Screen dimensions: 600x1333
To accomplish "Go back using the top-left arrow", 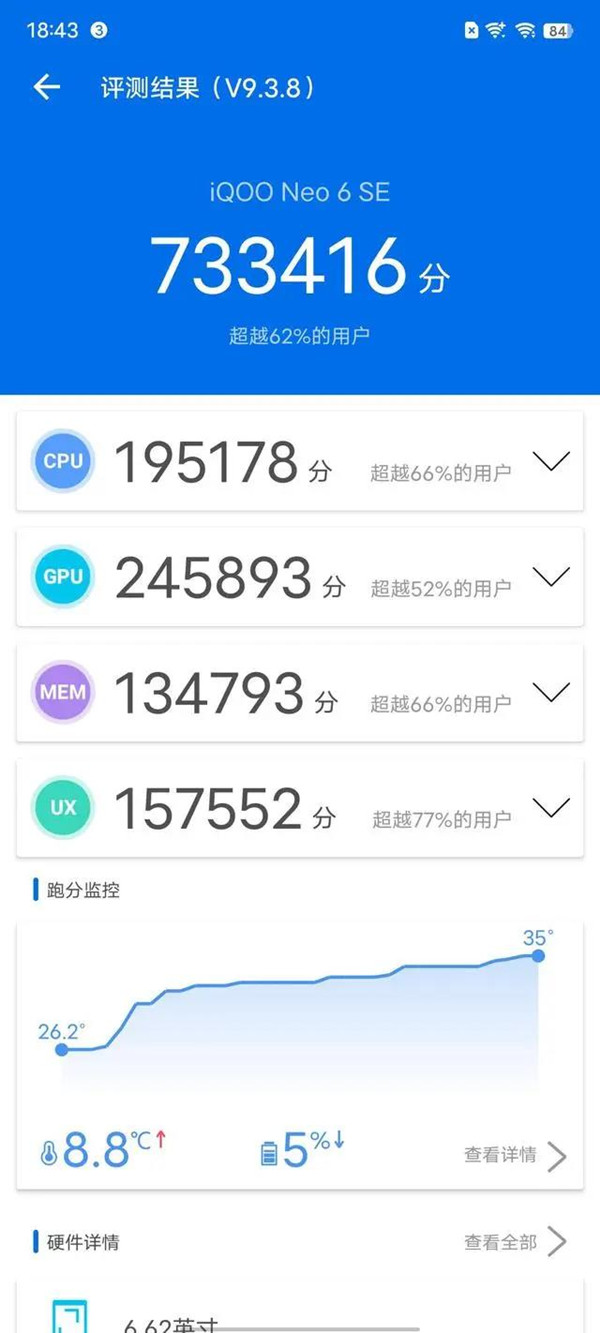I will tap(47, 87).
